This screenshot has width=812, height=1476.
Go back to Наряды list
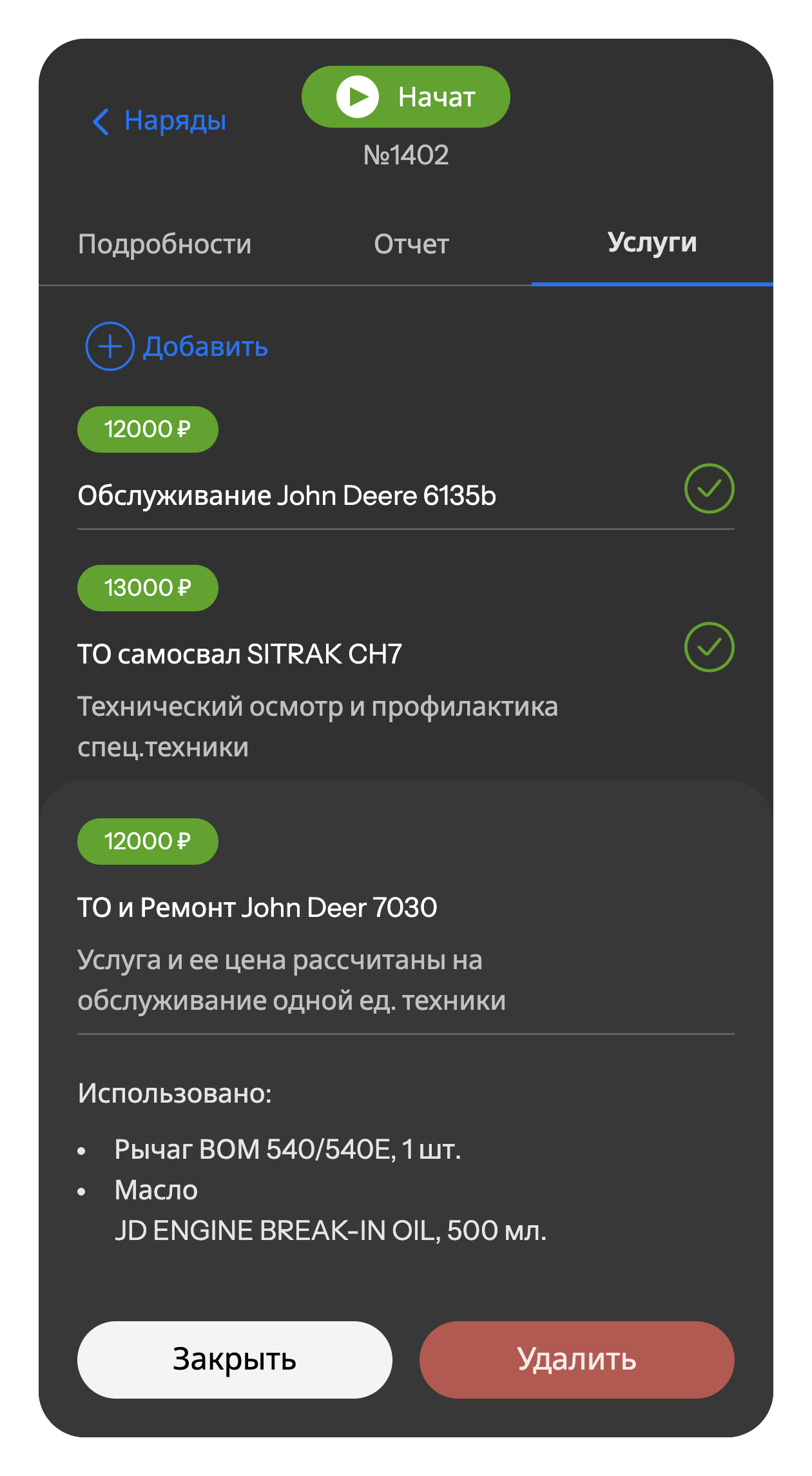pyautogui.click(x=159, y=121)
